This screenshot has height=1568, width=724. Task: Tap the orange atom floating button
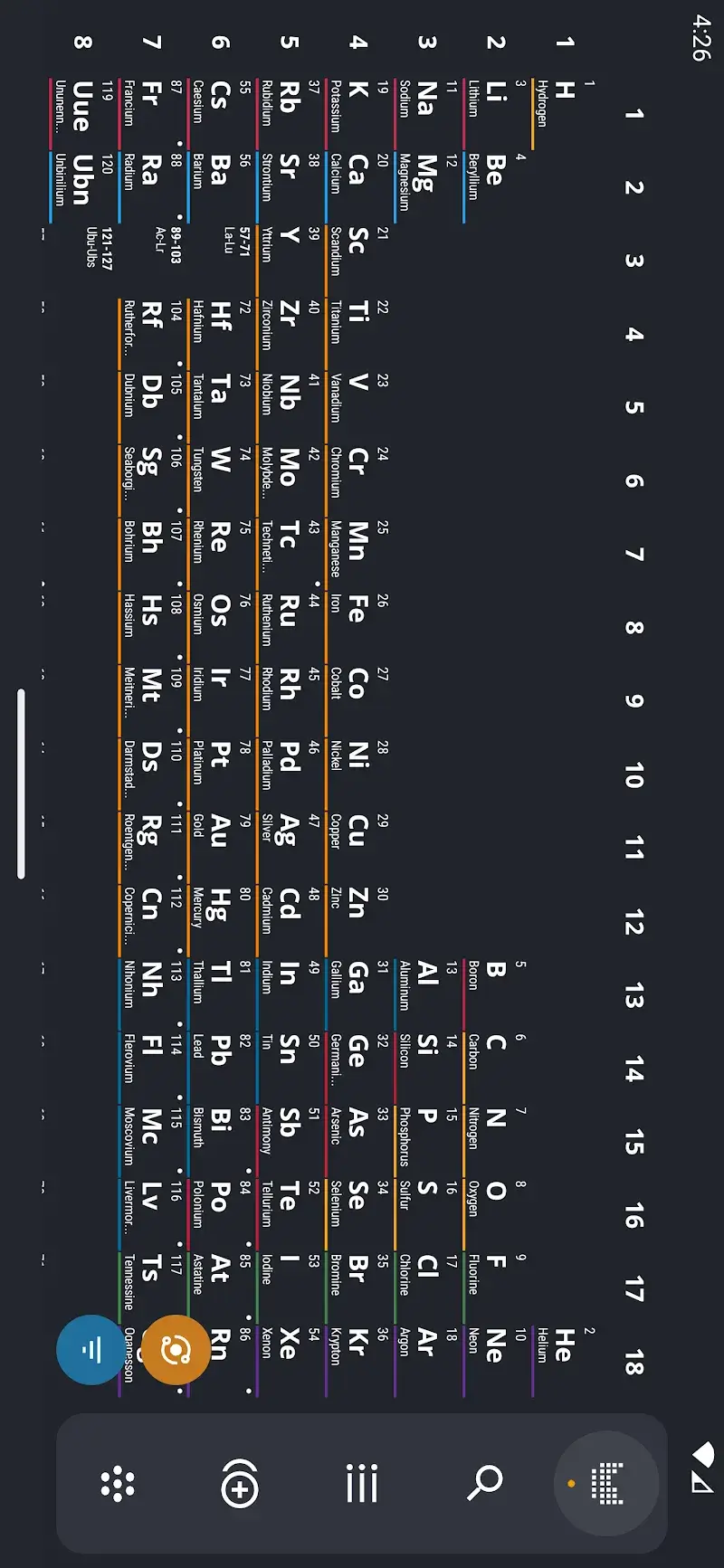pyautogui.click(x=176, y=1350)
